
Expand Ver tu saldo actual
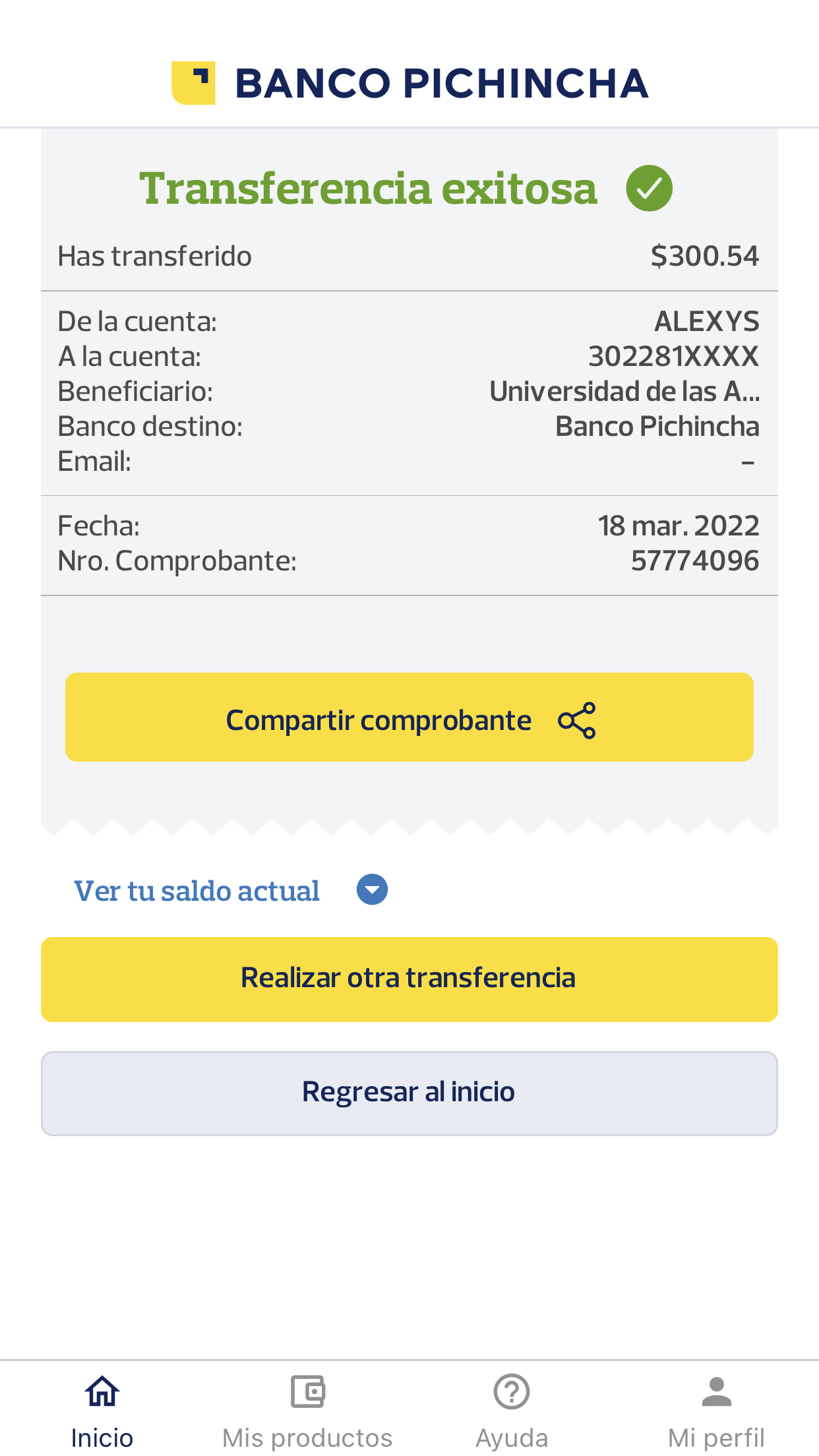[x=230, y=890]
